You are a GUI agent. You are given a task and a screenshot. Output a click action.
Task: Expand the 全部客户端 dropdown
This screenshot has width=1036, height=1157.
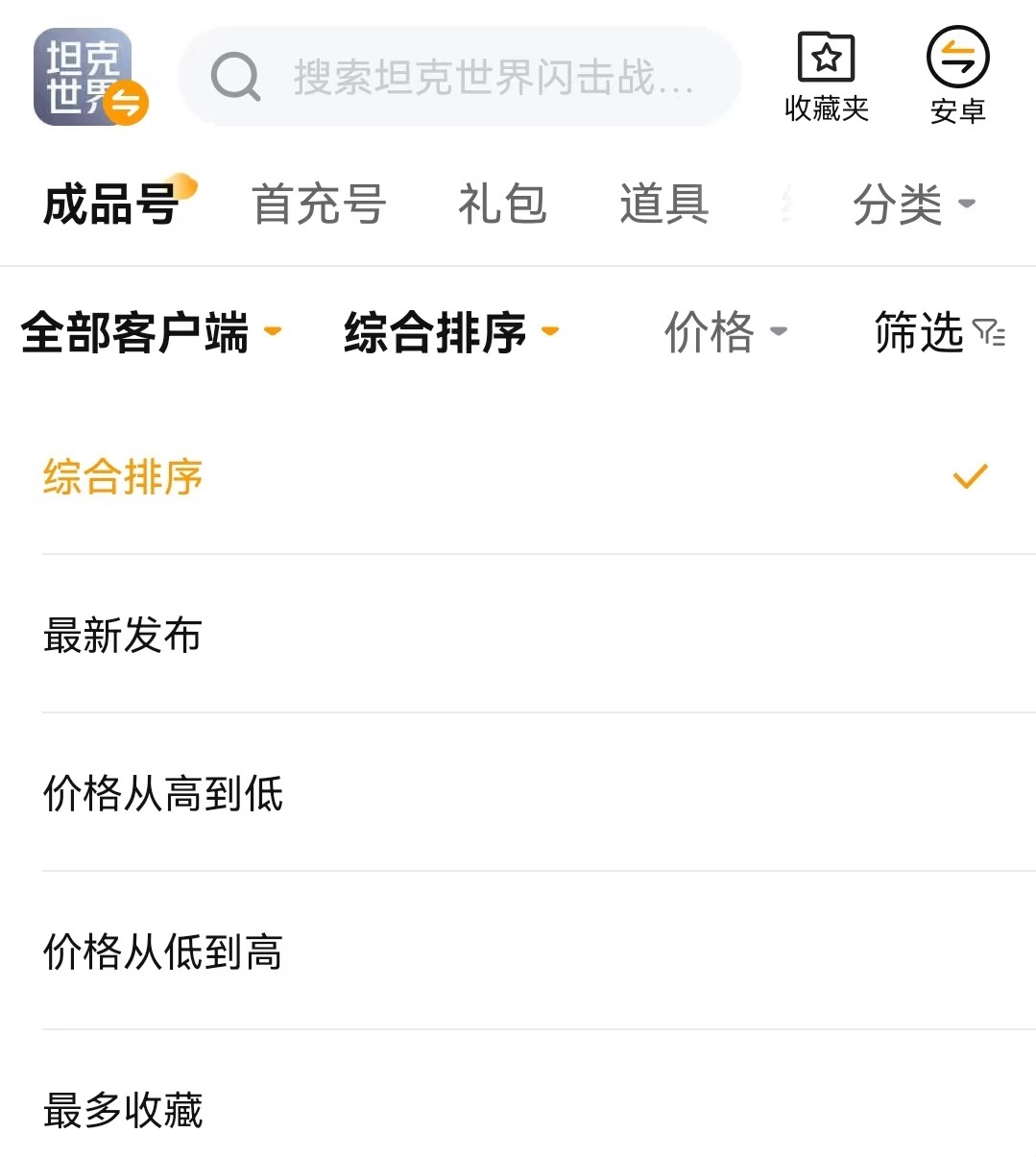[151, 333]
